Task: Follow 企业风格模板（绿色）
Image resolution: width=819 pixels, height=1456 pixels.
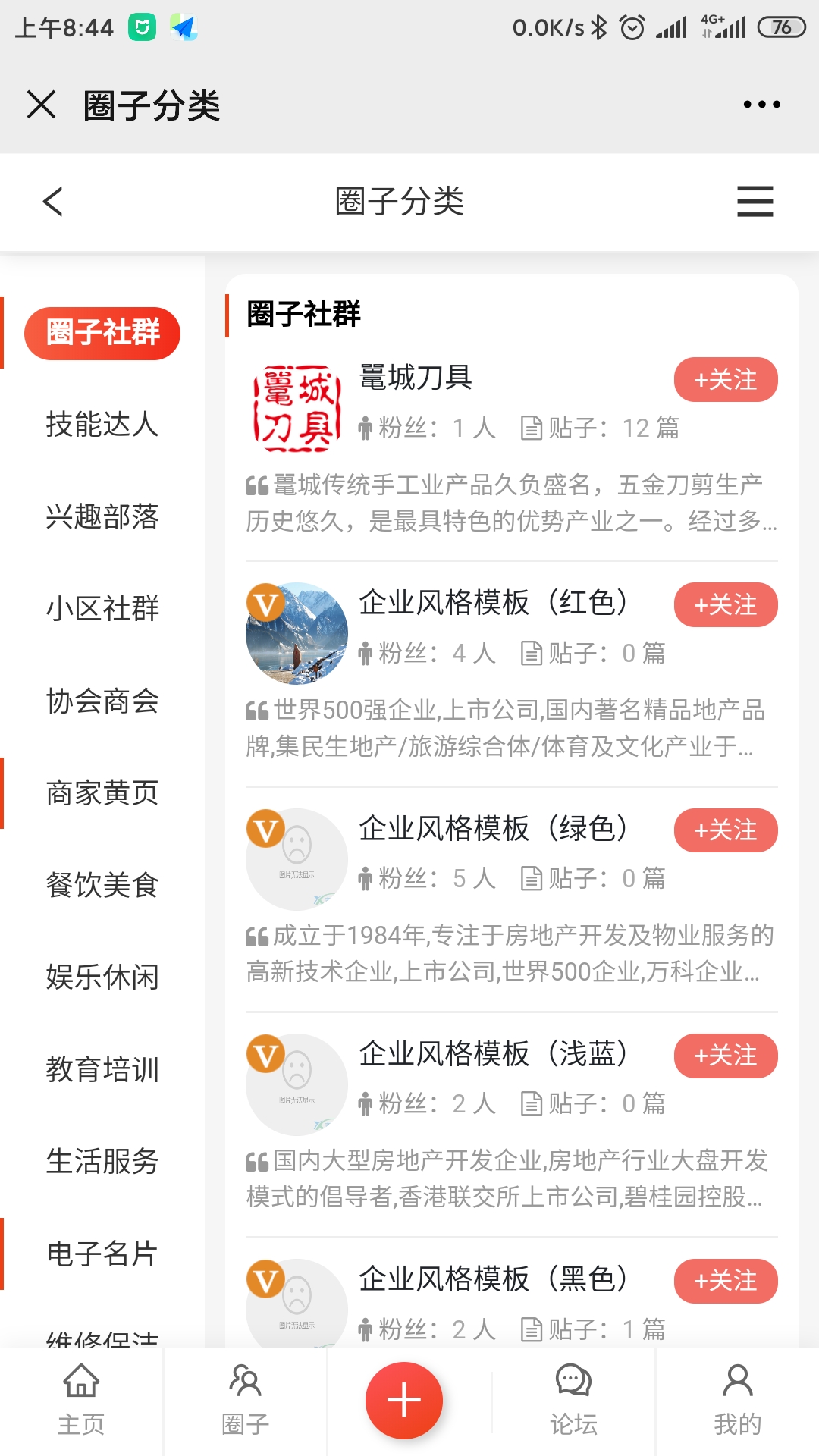Action: pyautogui.click(x=725, y=830)
